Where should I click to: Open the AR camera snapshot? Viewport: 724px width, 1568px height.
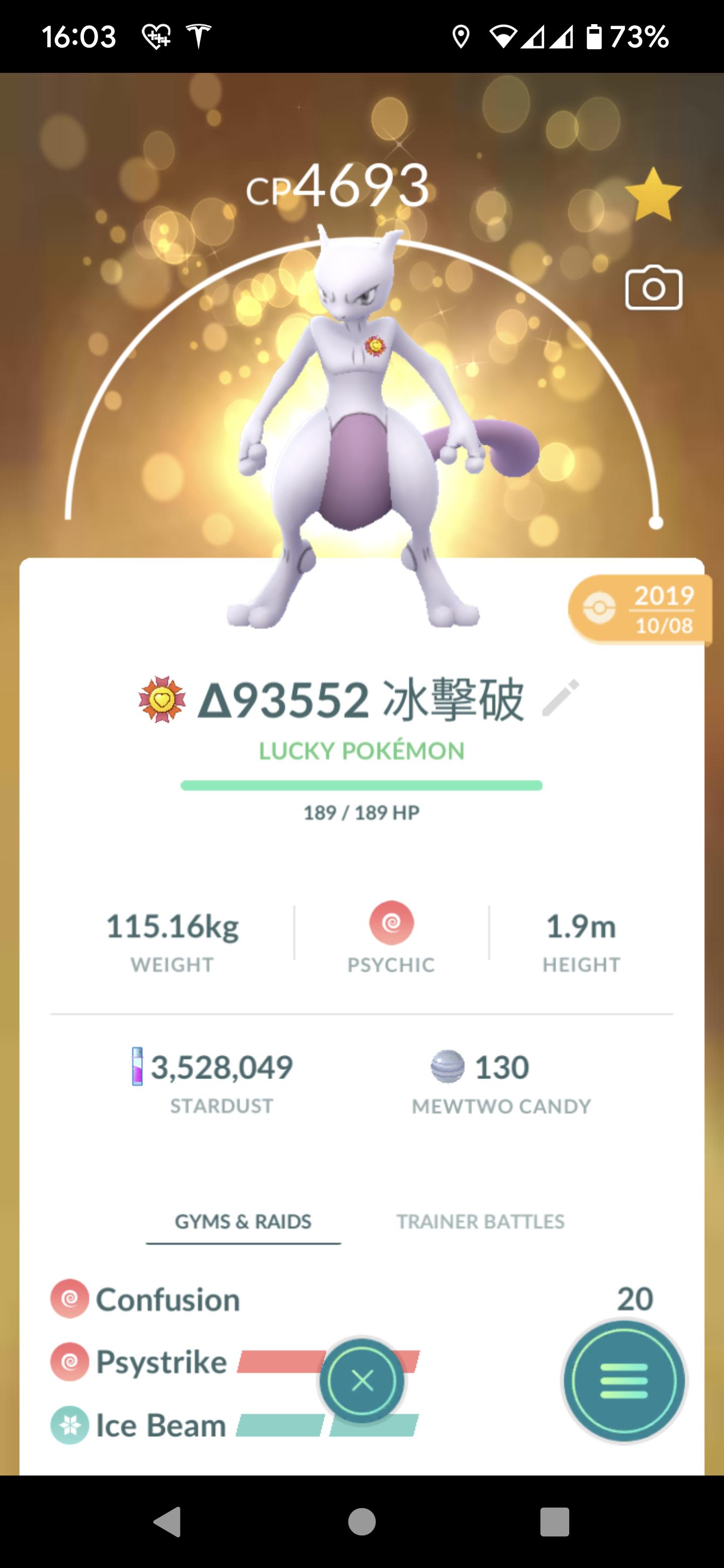click(x=654, y=288)
